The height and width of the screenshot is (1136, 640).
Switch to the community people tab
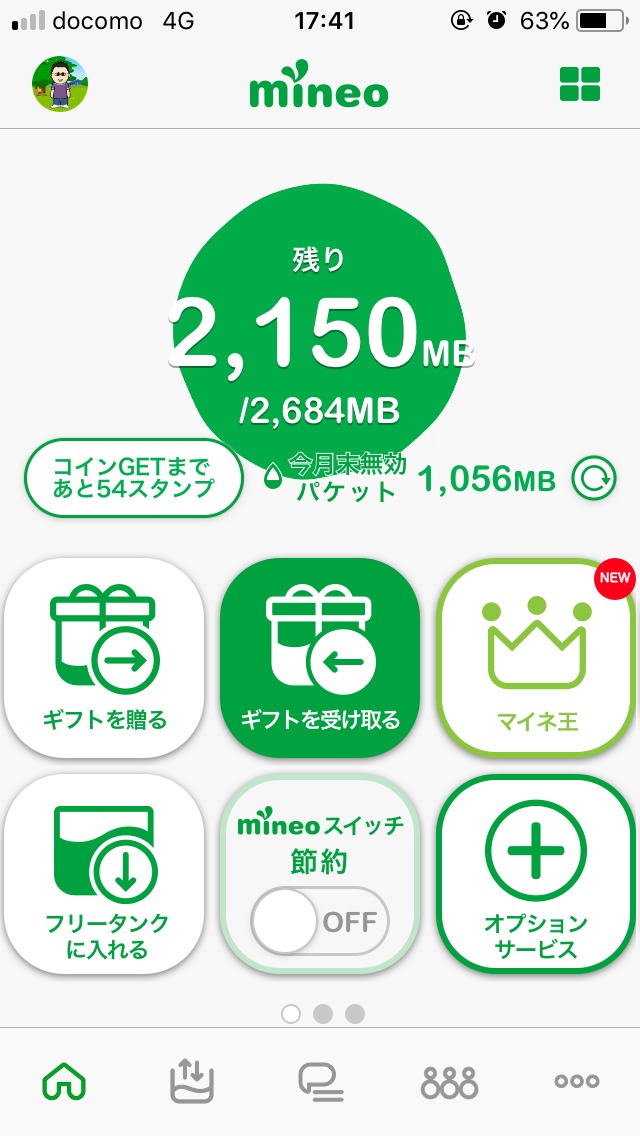(449, 1080)
